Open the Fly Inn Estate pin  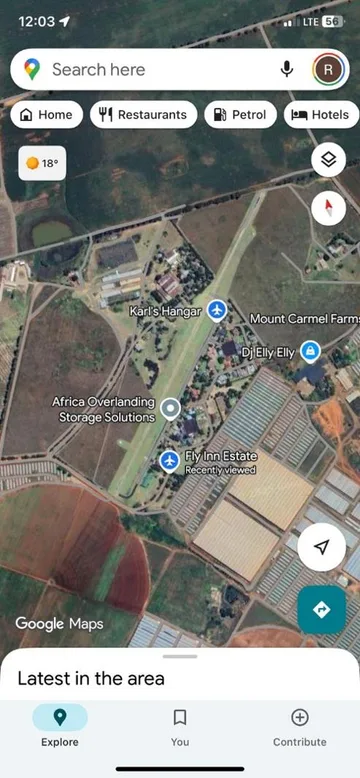(x=170, y=462)
